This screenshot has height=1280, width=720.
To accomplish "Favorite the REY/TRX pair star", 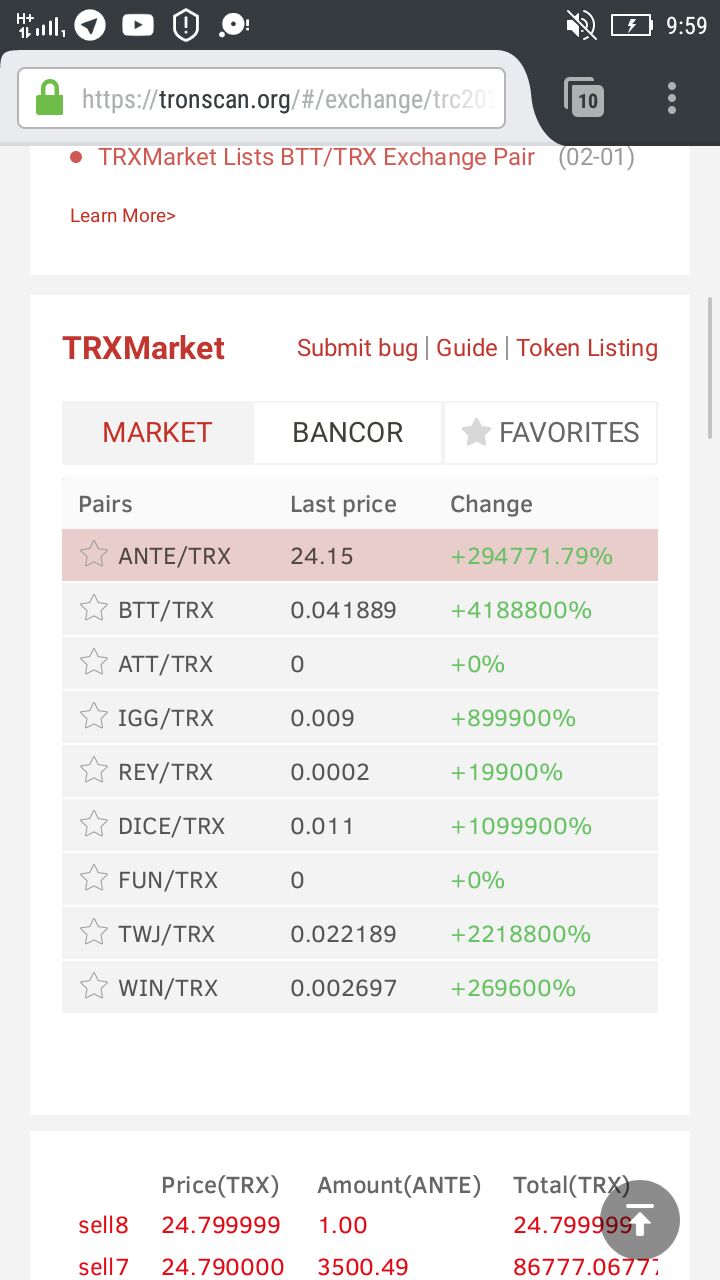I will [x=93, y=770].
